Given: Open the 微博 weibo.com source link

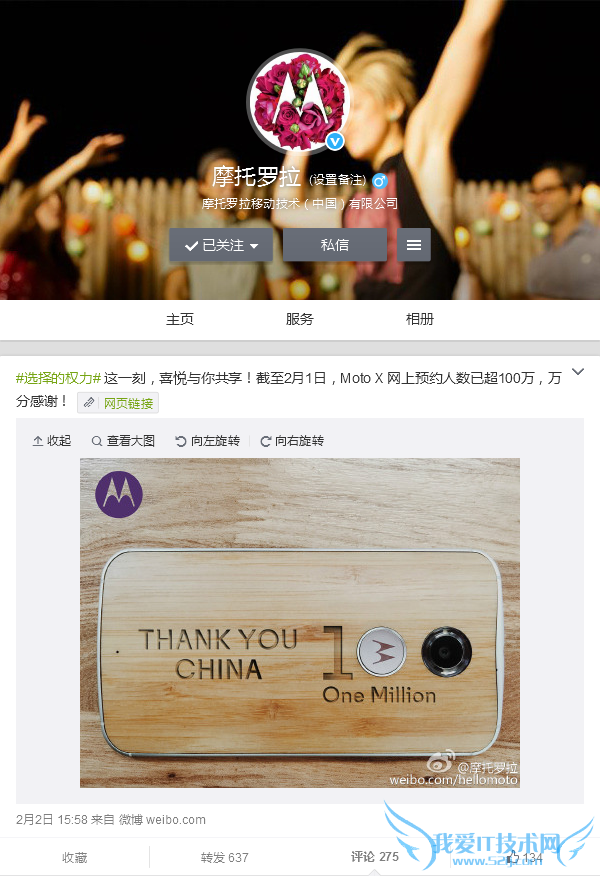Looking at the screenshot, I should coord(162,820).
